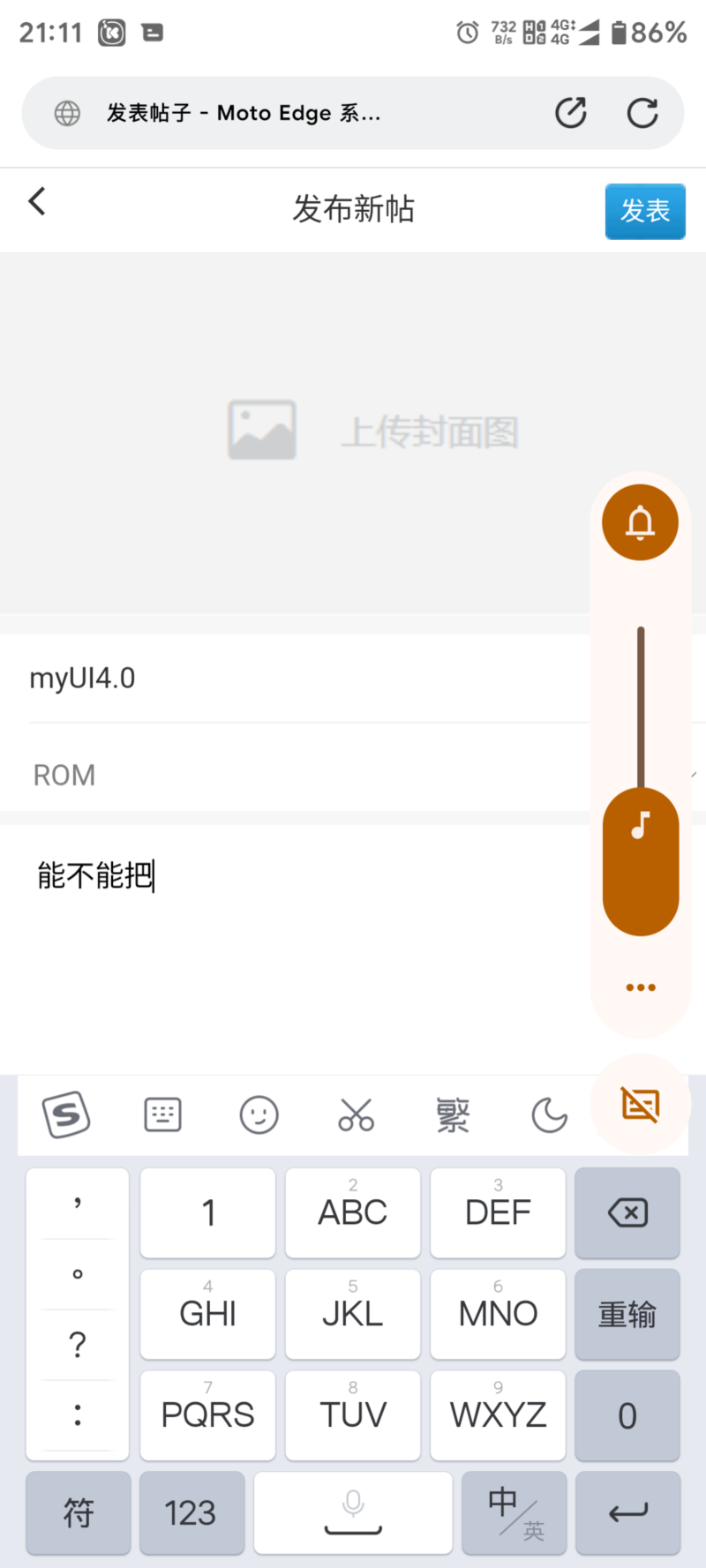706x1568 pixels.
Task: Open the symbols panel with the 符 key
Action: pyautogui.click(x=78, y=1512)
